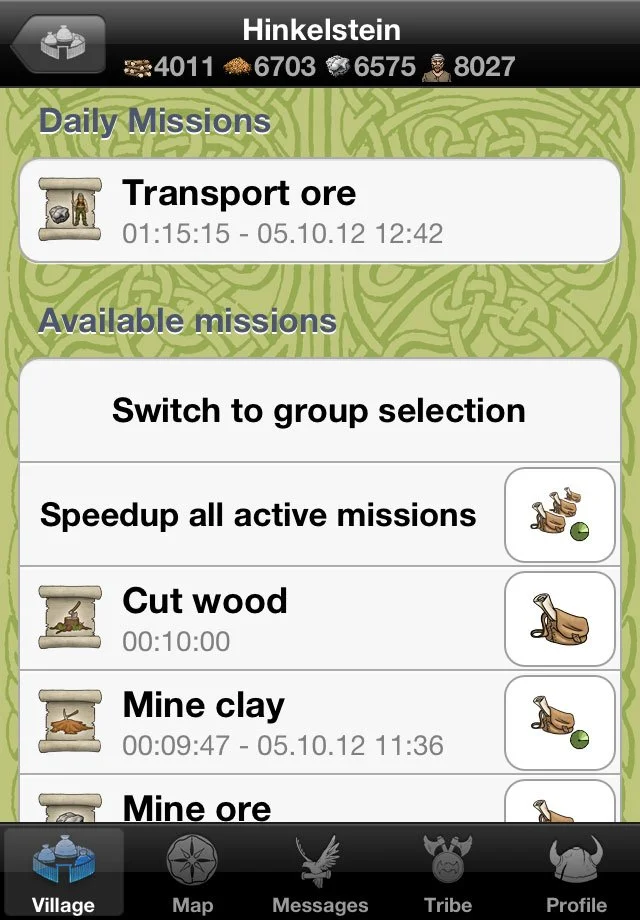The width and height of the screenshot is (640, 920).
Task: Go to the Tribe tab
Action: coord(447,873)
